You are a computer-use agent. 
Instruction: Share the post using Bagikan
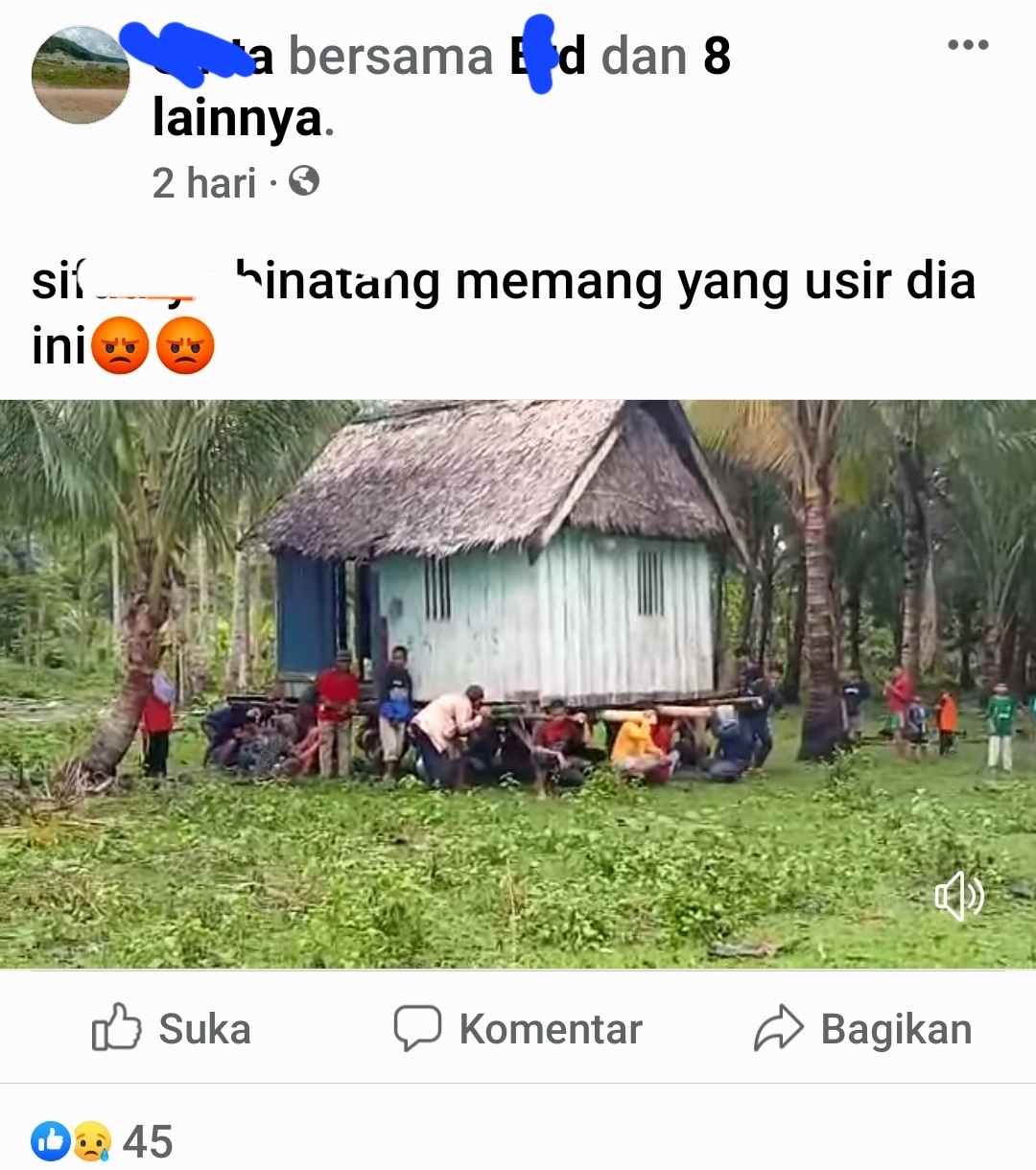click(863, 1029)
